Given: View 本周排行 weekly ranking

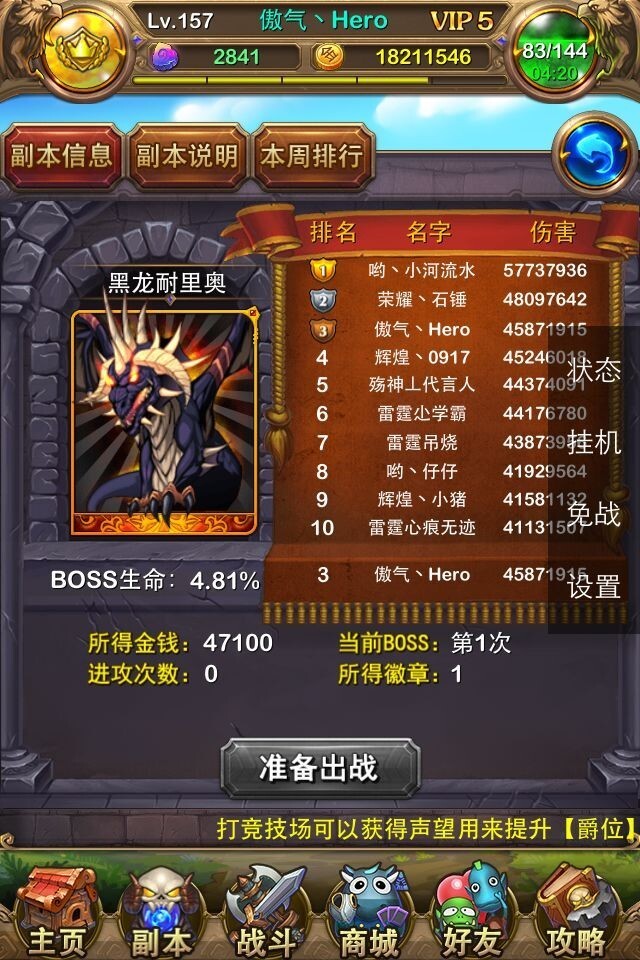Looking at the screenshot, I should (311, 156).
